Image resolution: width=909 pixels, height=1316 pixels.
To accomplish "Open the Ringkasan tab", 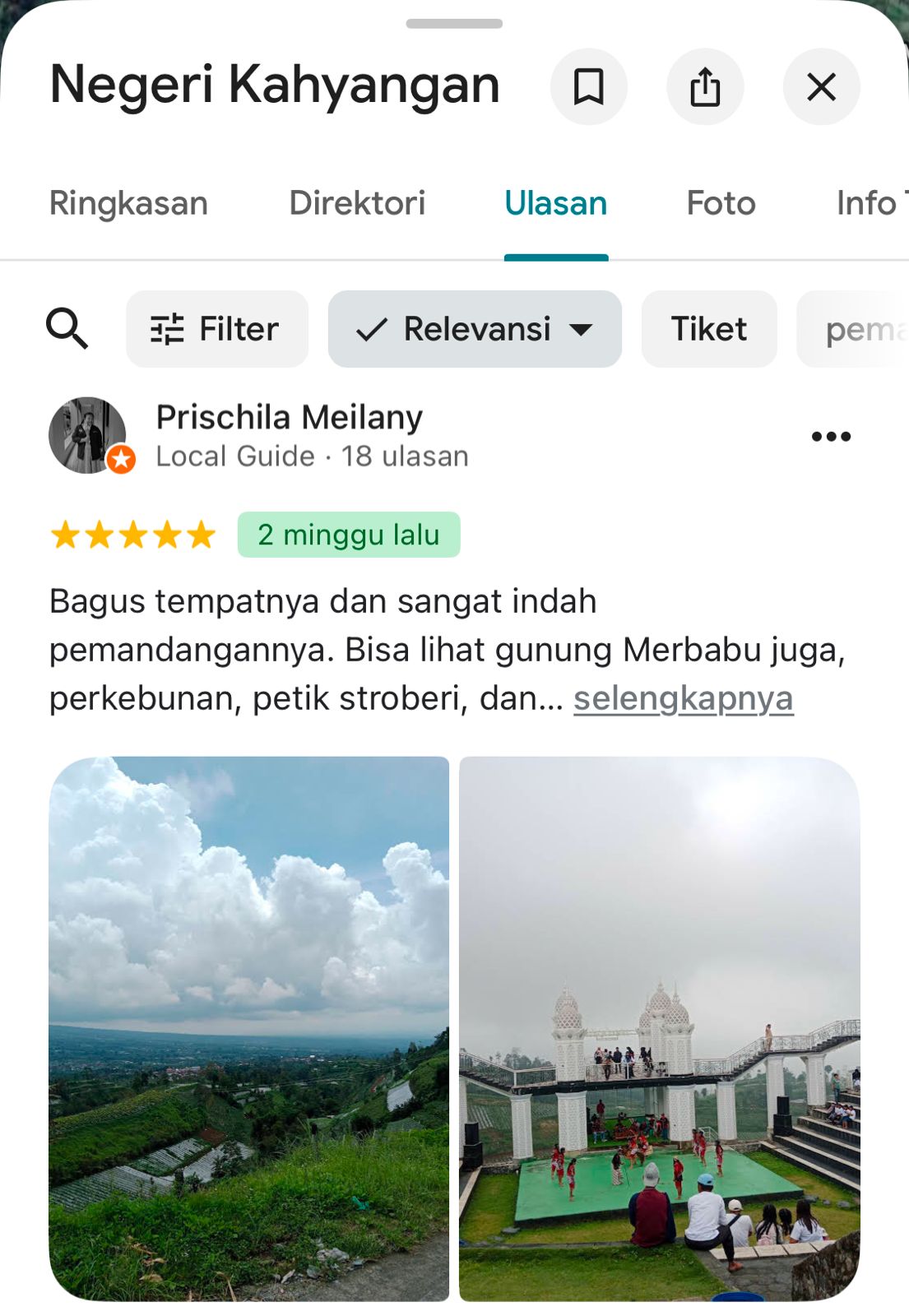I will [128, 203].
